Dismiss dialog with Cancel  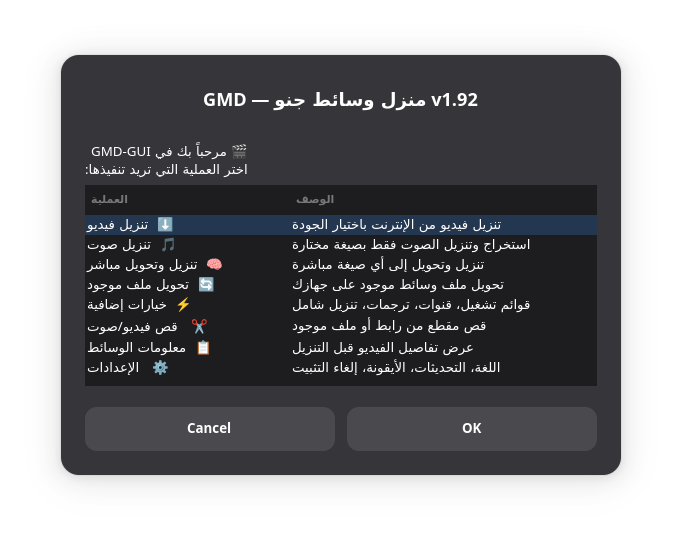tap(209, 428)
